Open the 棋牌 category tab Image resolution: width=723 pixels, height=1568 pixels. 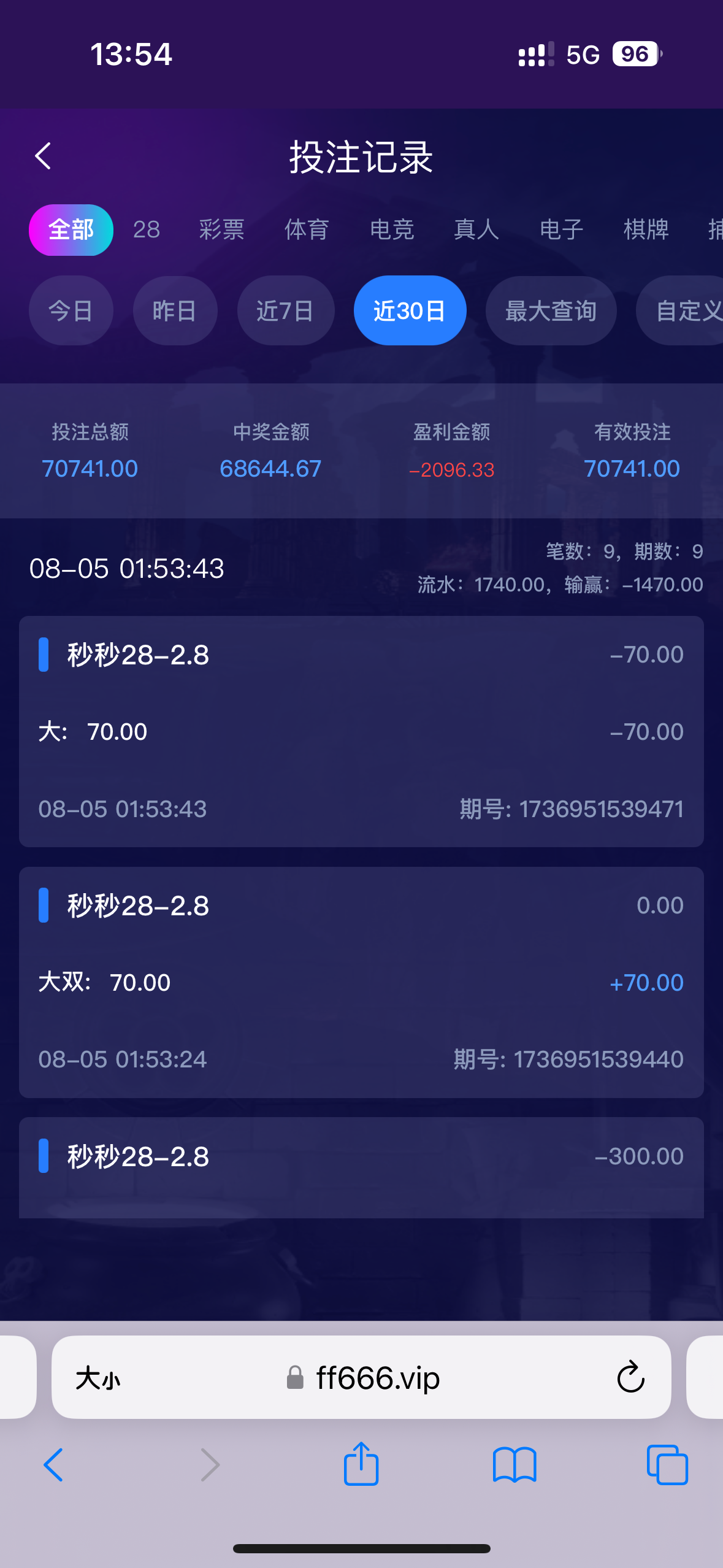646,230
